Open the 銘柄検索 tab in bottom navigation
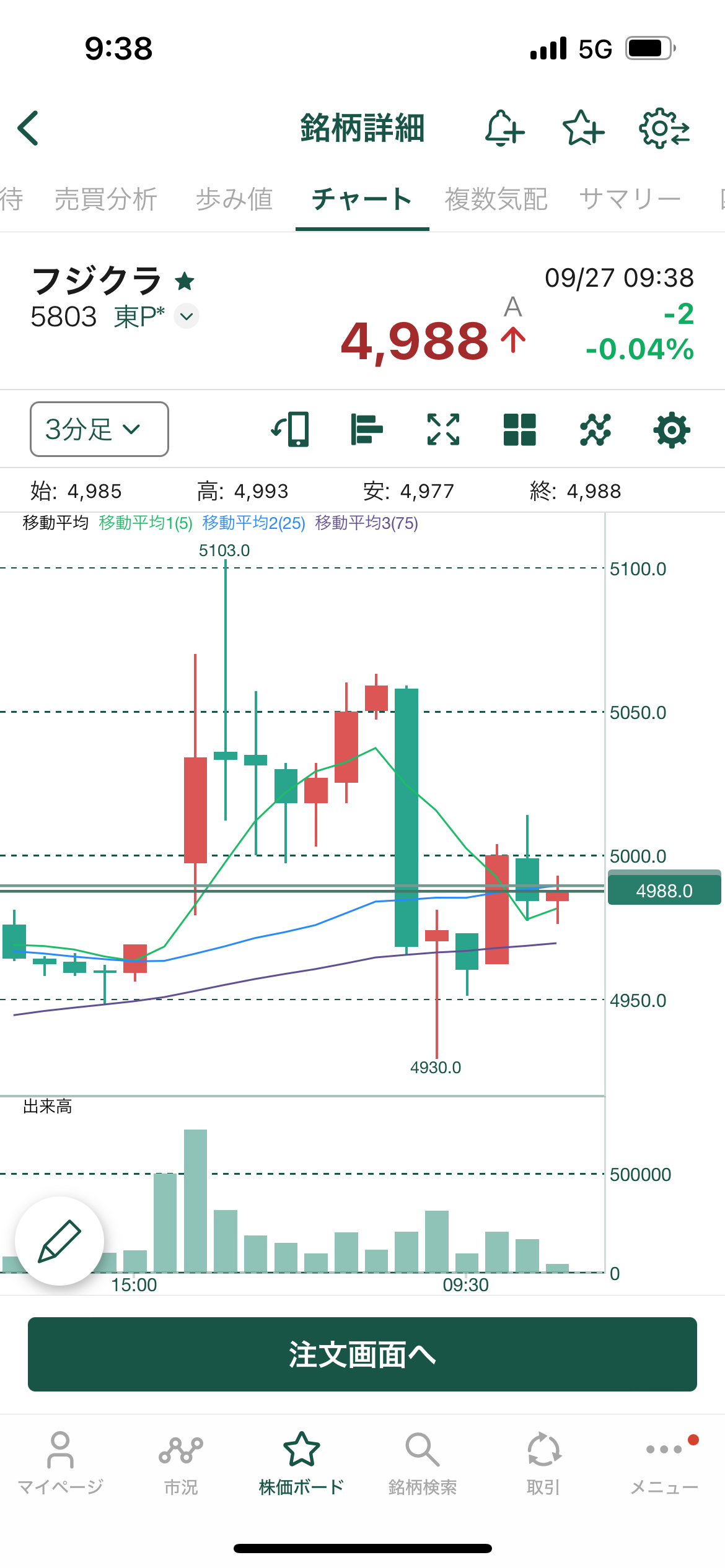The height and width of the screenshot is (1568, 725). tap(423, 1463)
